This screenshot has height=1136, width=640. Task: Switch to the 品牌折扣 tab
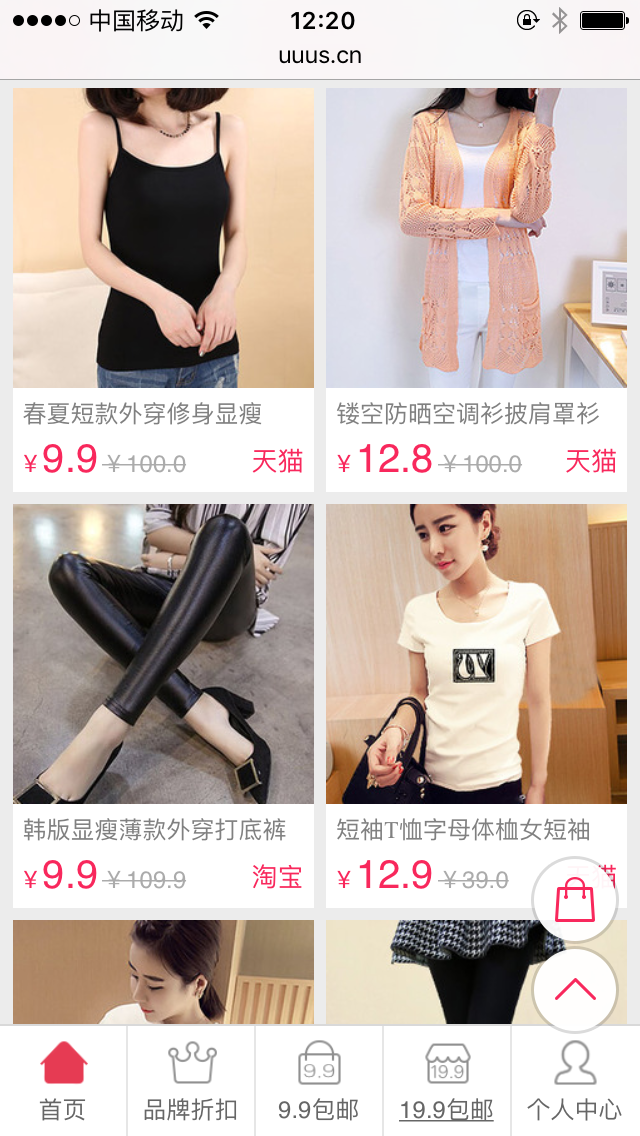[x=191, y=1080]
